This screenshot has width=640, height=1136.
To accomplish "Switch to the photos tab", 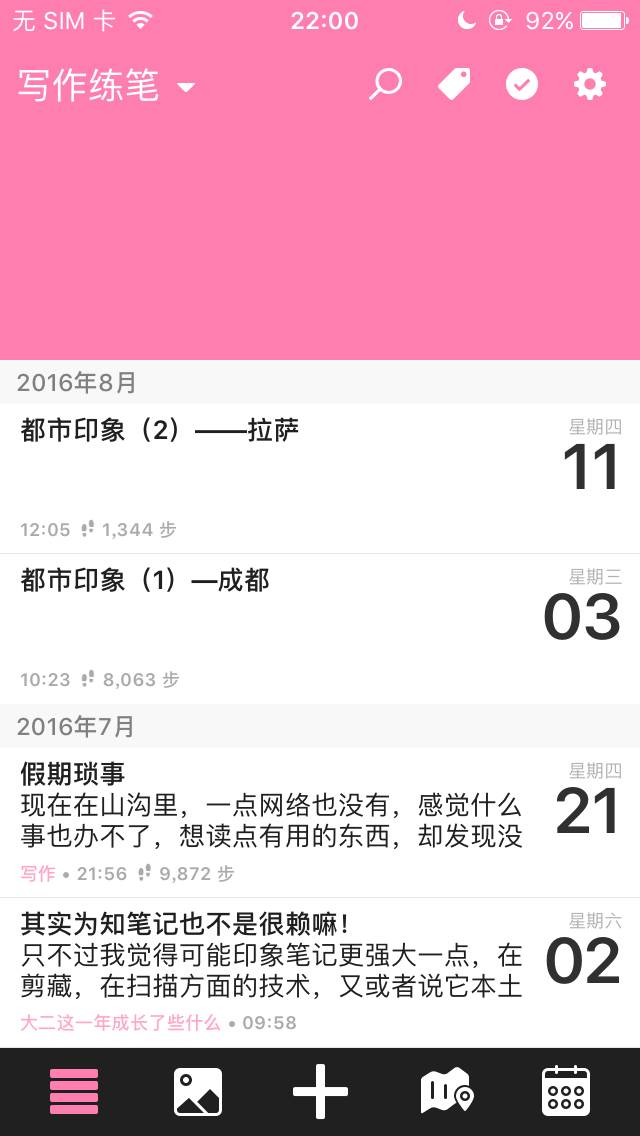I will point(198,1092).
